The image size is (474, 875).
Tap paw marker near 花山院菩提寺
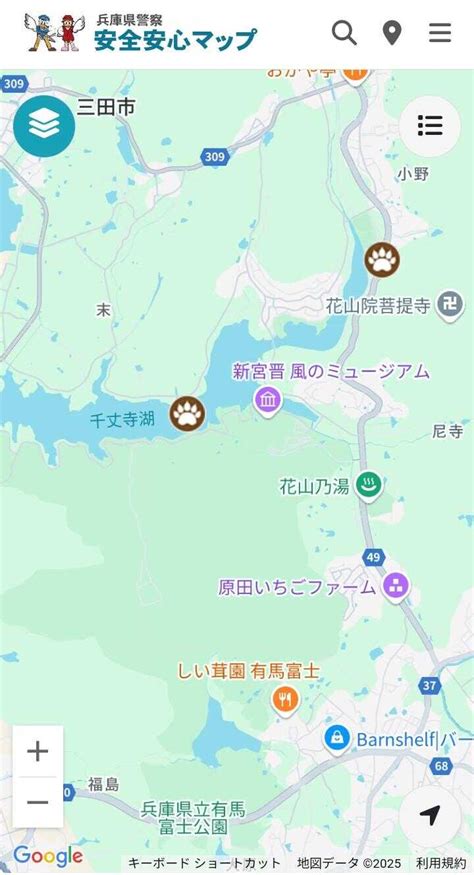click(x=382, y=260)
